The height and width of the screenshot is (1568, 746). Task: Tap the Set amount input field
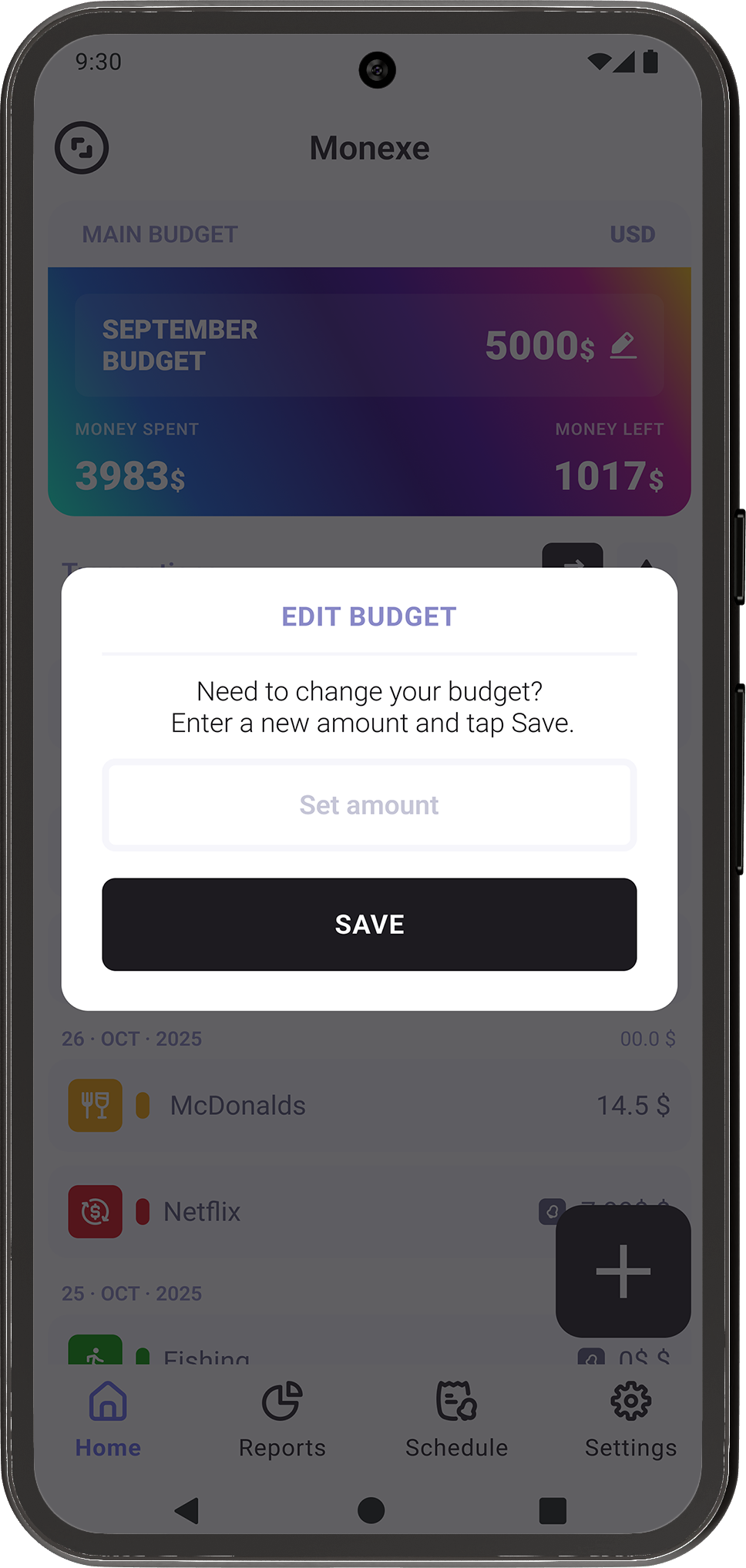(369, 805)
